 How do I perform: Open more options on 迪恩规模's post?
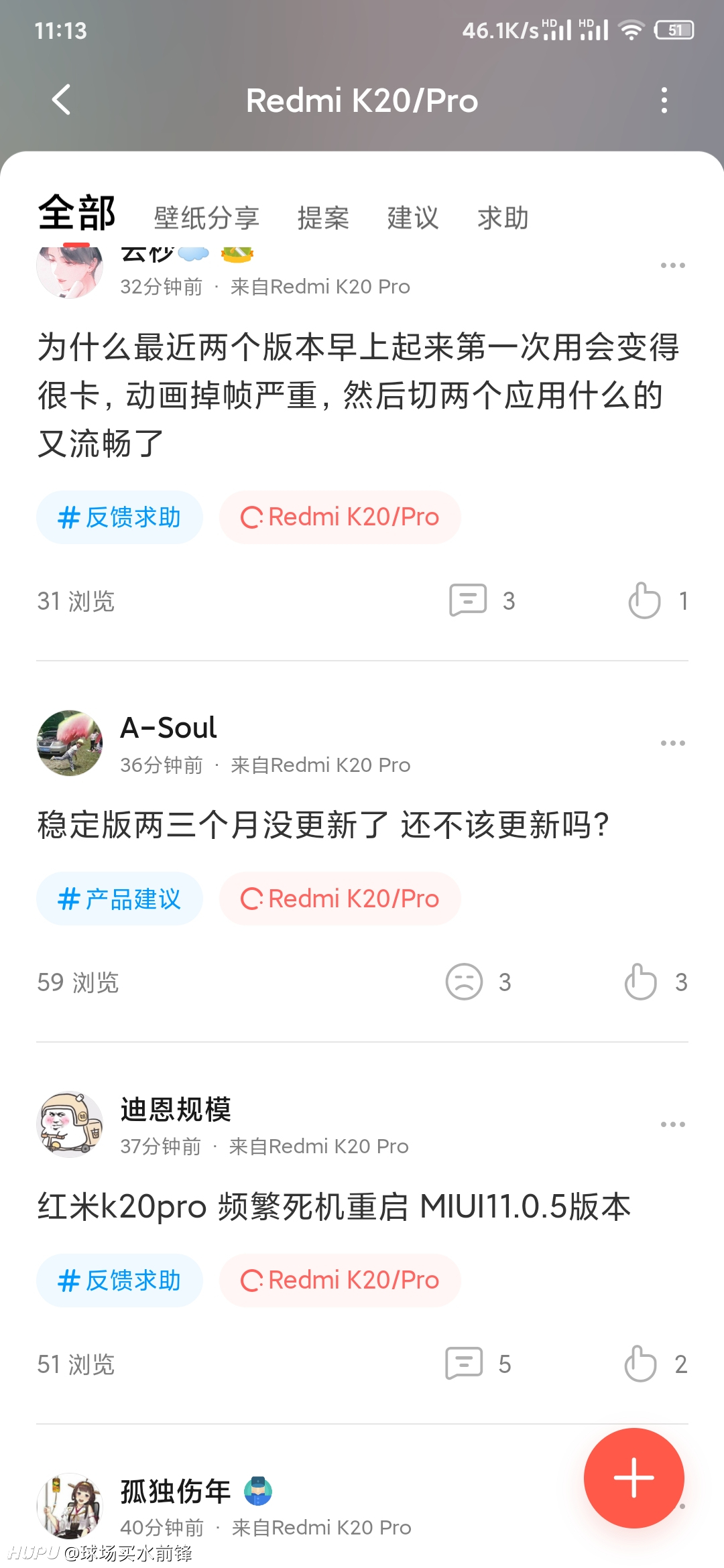tap(672, 1124)
